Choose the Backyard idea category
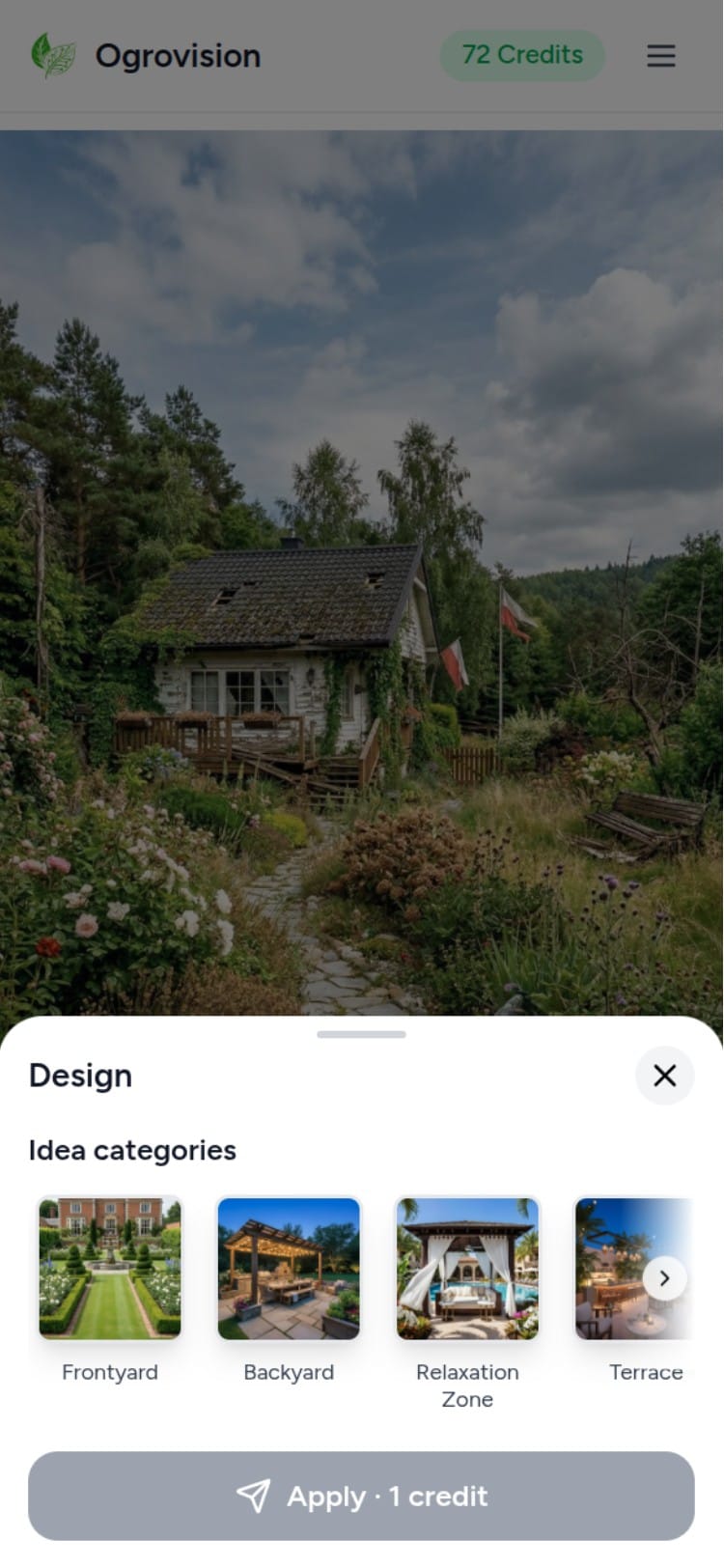 coord(289,1268)
